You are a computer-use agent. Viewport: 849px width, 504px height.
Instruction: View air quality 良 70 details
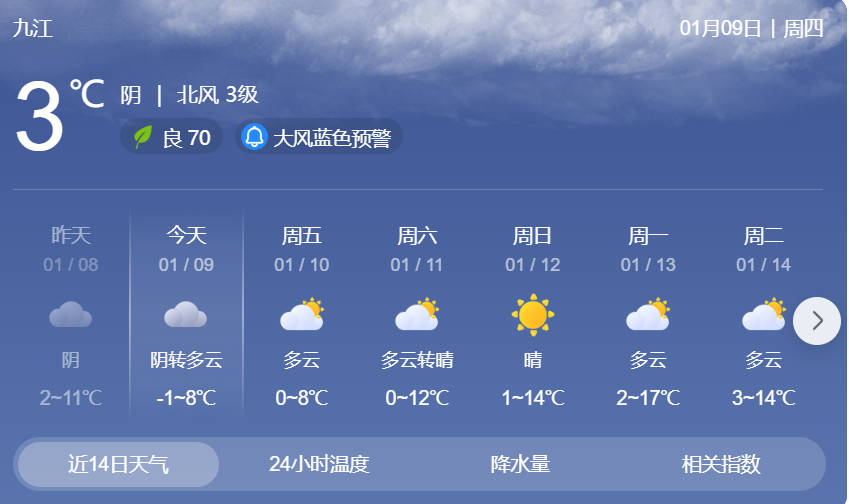(172, 137)
